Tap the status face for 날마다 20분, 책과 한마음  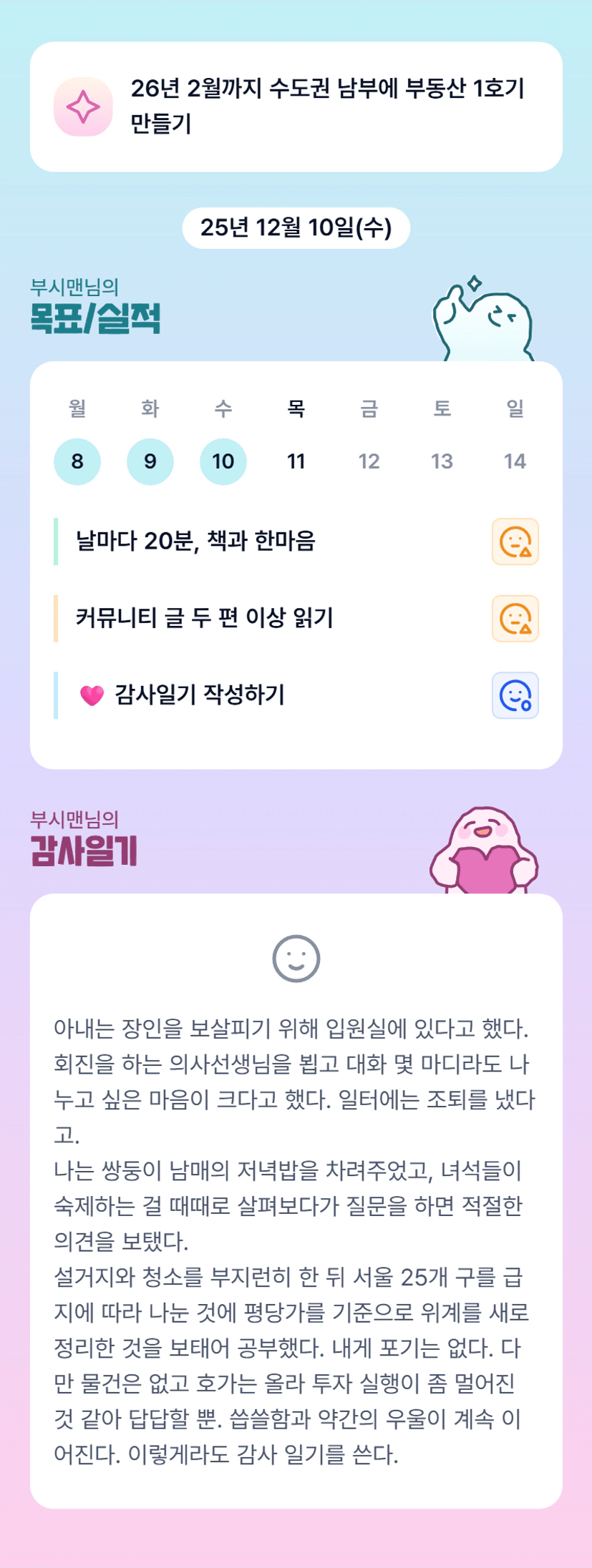515,542
